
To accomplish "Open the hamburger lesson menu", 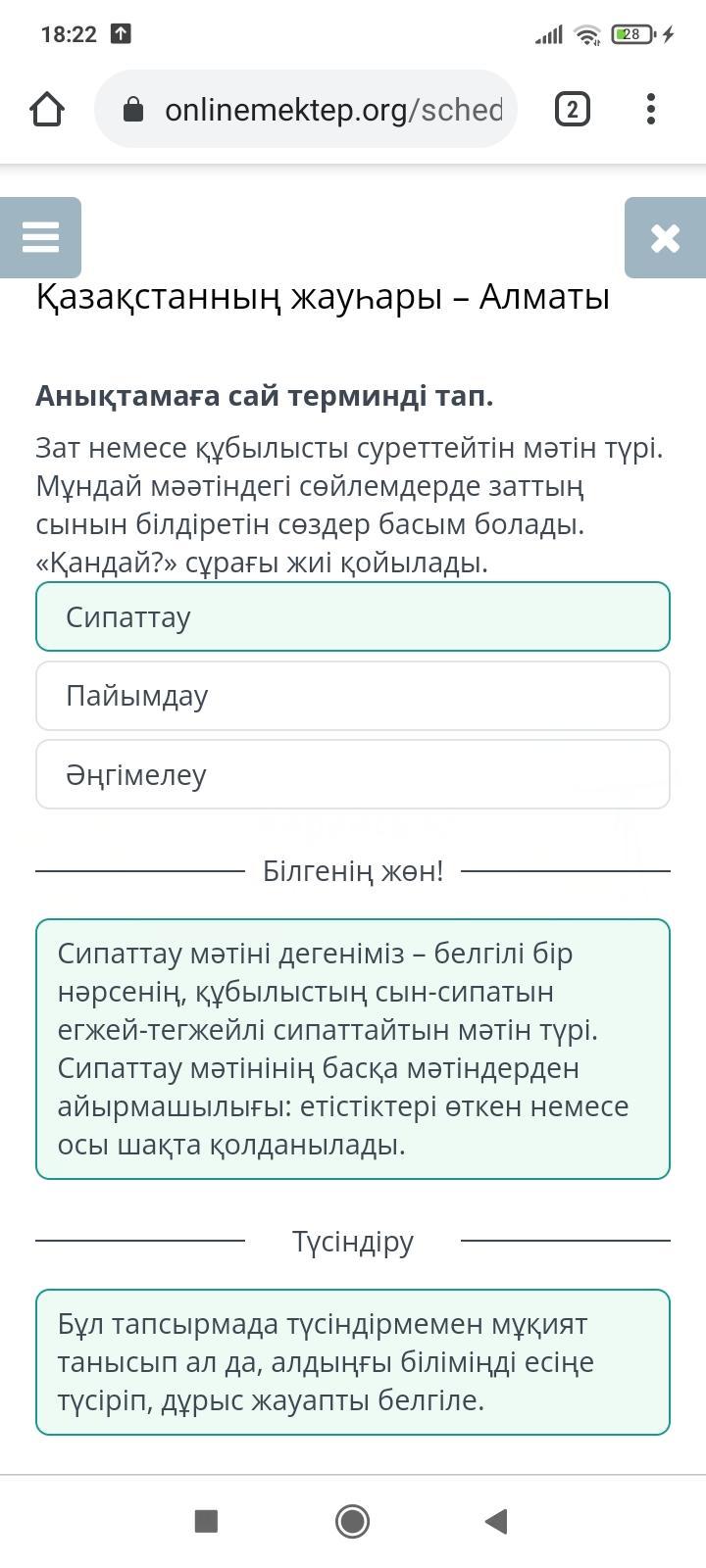I will pyautogui.click(x=40, y=237).
